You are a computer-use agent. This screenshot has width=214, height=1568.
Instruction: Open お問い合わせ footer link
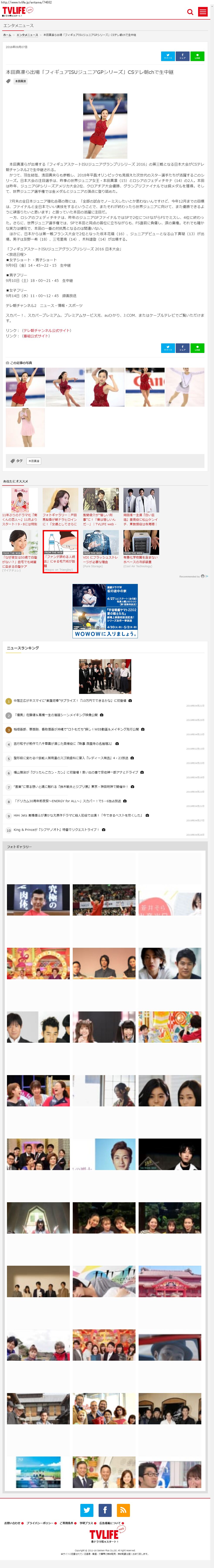pyautogui.click(x=12, y=1523)
